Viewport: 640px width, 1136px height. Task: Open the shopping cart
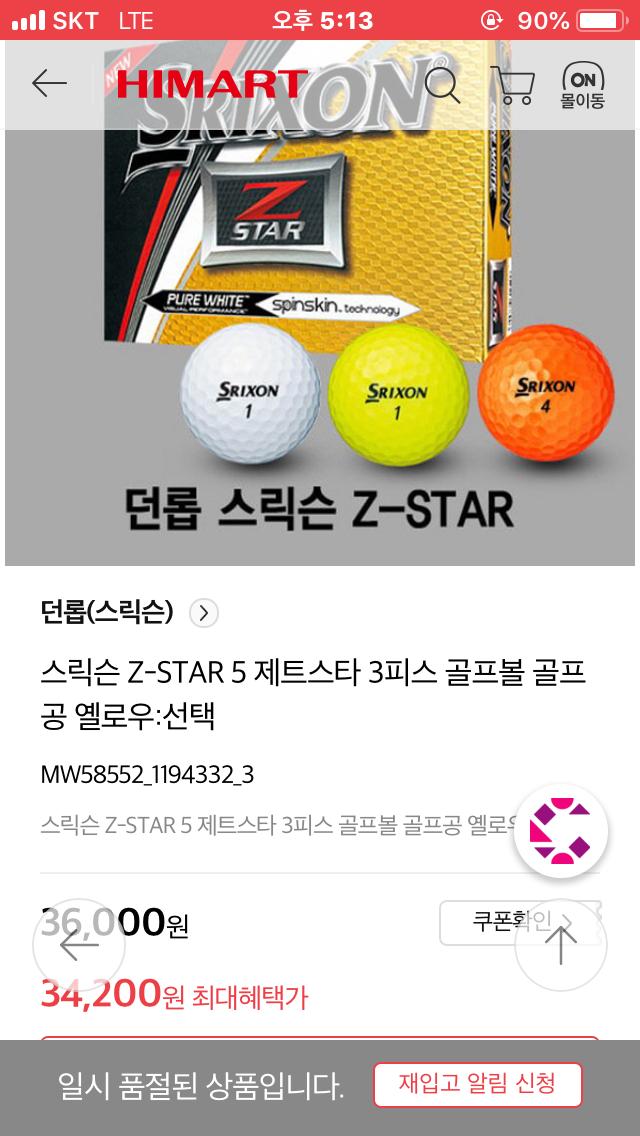[x=512, y=85]
